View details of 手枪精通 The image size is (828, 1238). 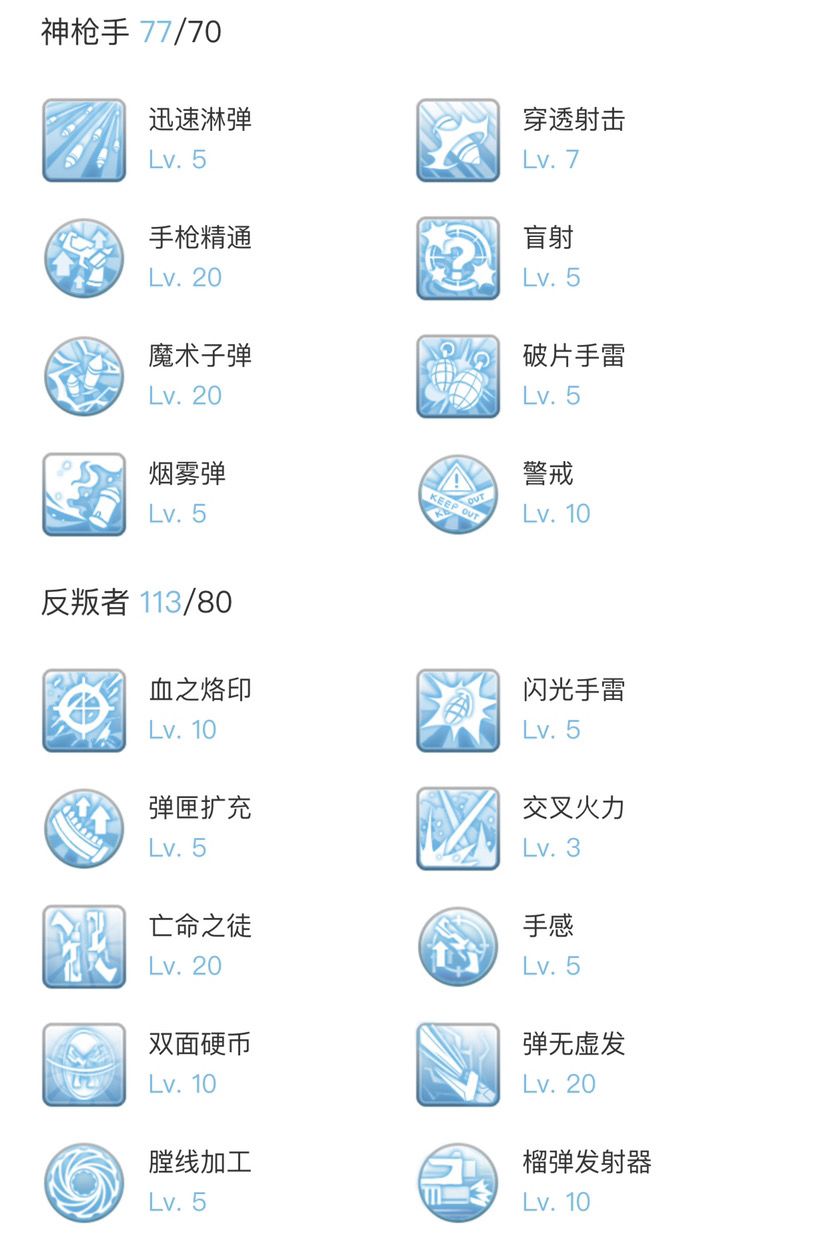click(x=147, y=258)
